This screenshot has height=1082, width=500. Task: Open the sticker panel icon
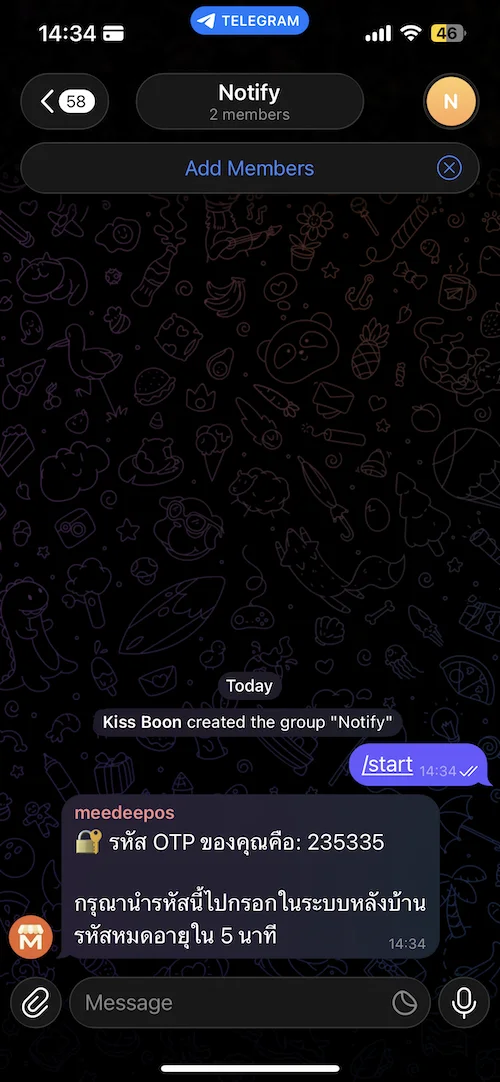pos(405,1003)
